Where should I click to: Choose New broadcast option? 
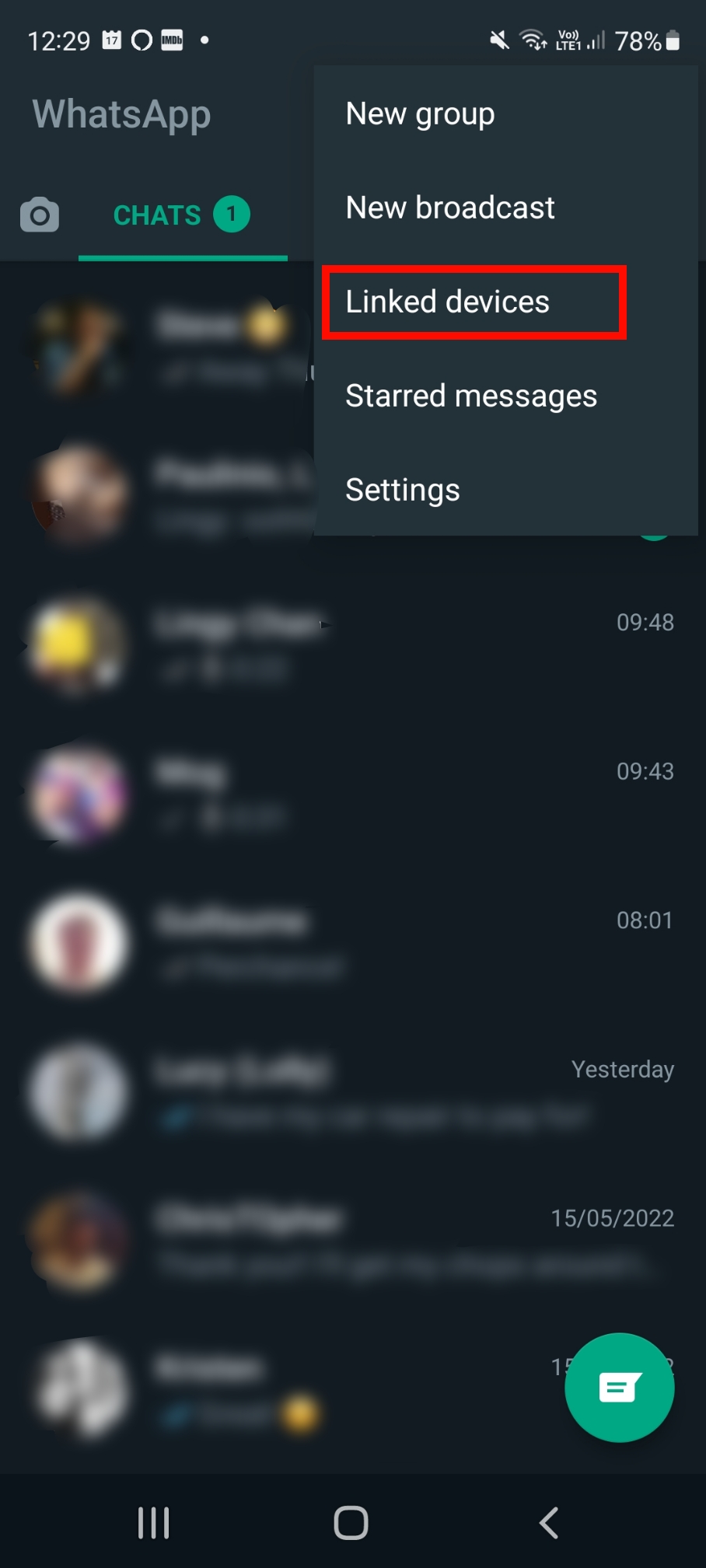(450, 208)
